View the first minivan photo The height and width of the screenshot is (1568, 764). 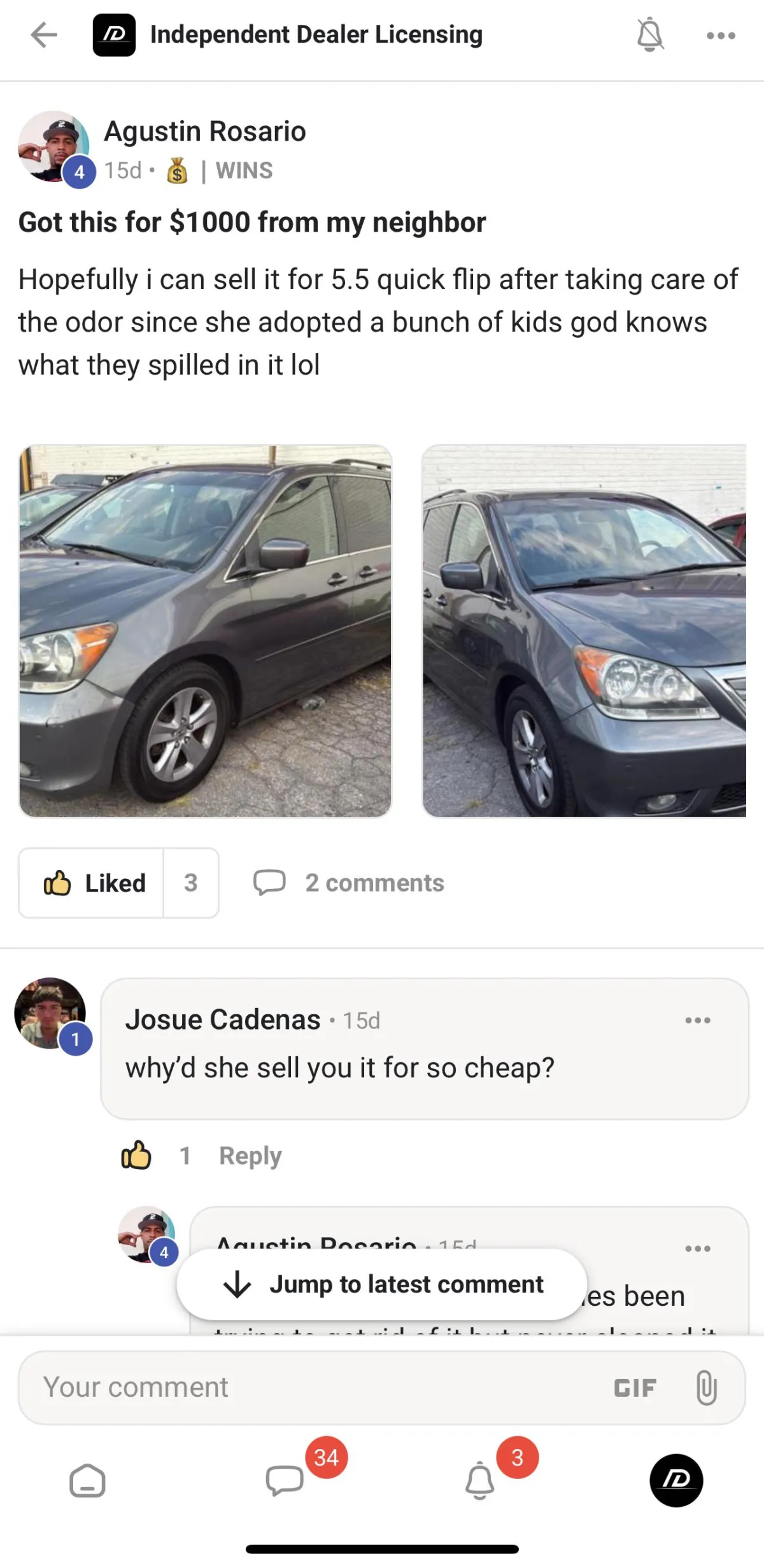[205, 631]
